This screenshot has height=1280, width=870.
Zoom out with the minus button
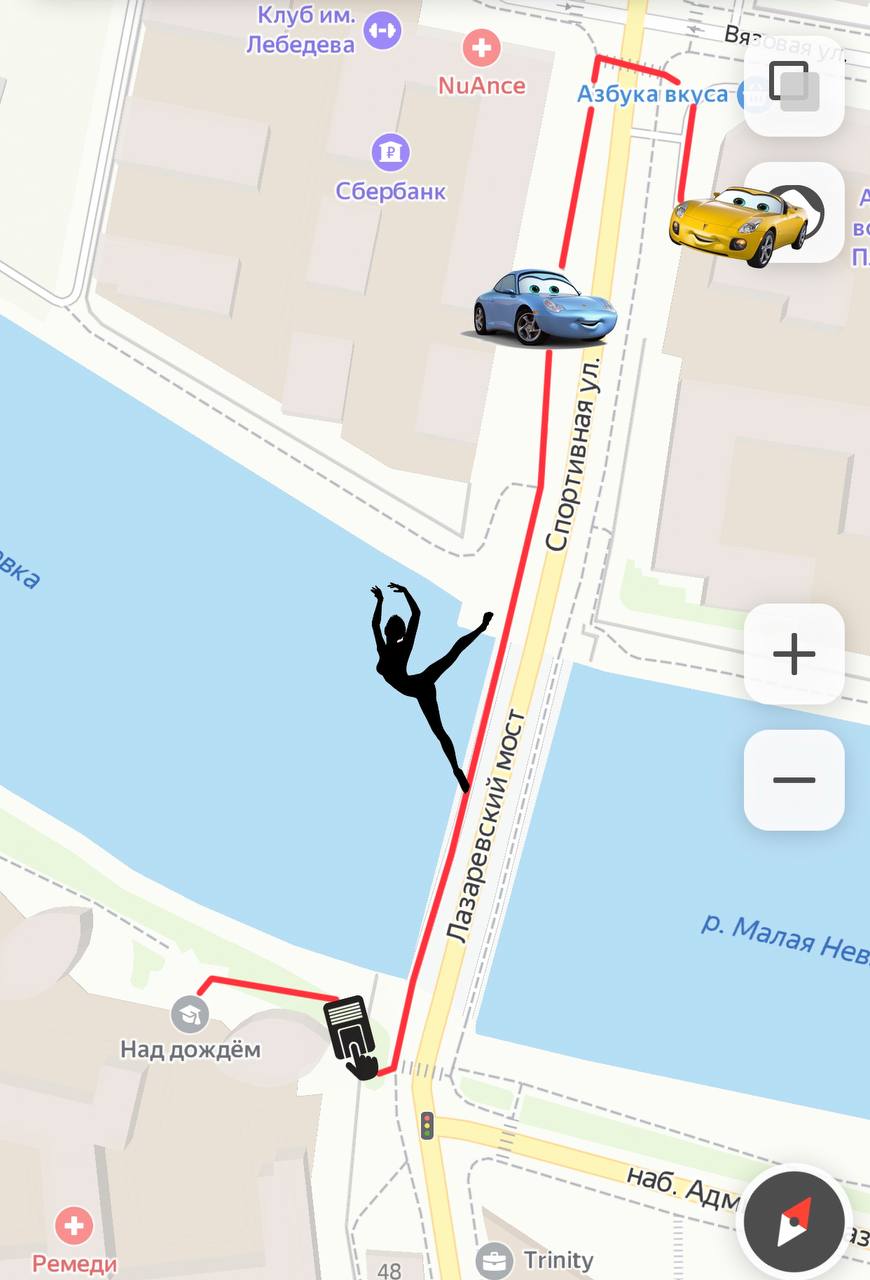[x=794, y=780]
